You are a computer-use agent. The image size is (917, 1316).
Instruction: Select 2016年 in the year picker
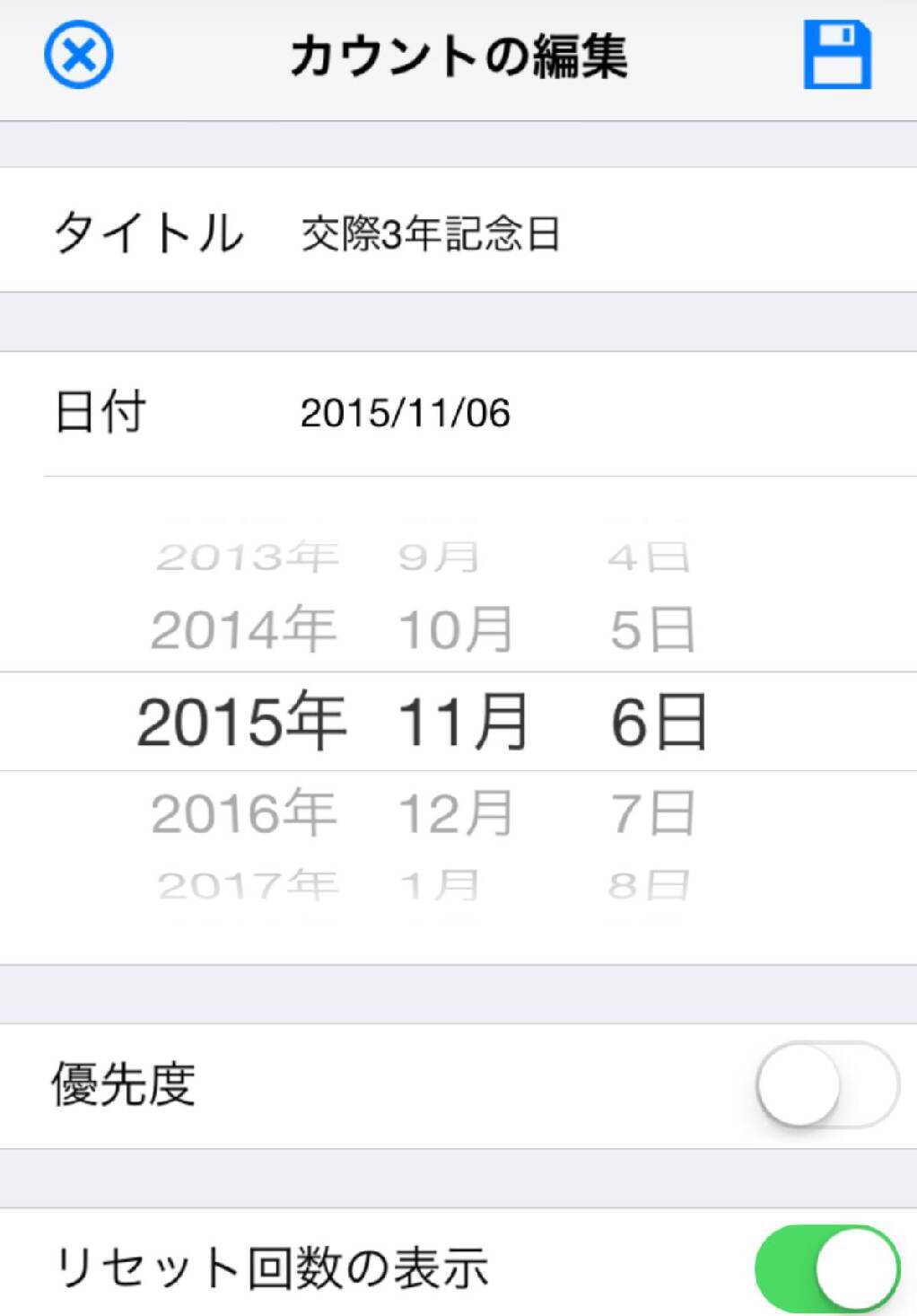pyautogui.click(x=243, y=812)
